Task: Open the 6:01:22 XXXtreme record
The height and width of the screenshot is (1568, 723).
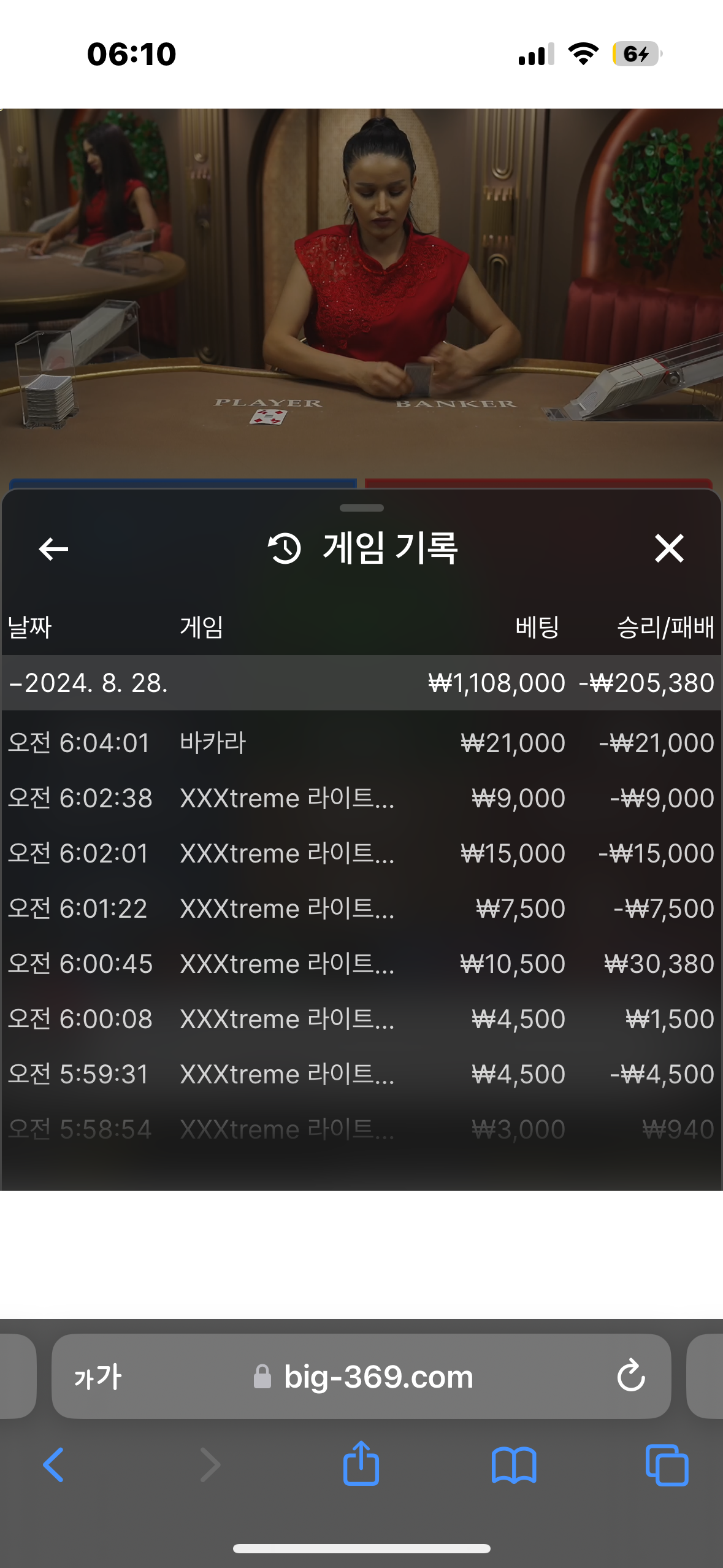Action: [361, 909]
